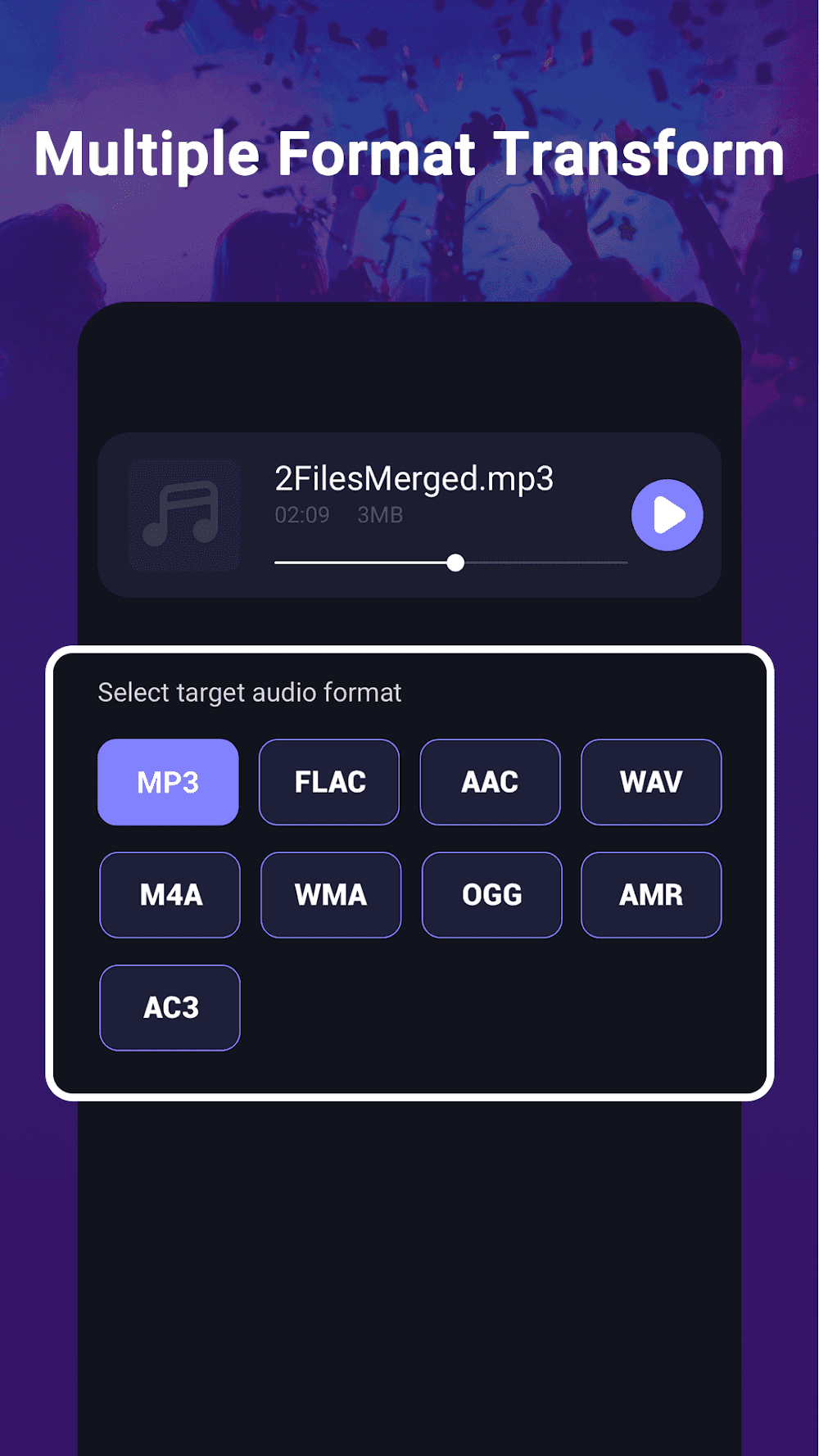Select MP3 as the target format
The width and height of the screenshot is (819, 1456).
click(x=168, y=781)
